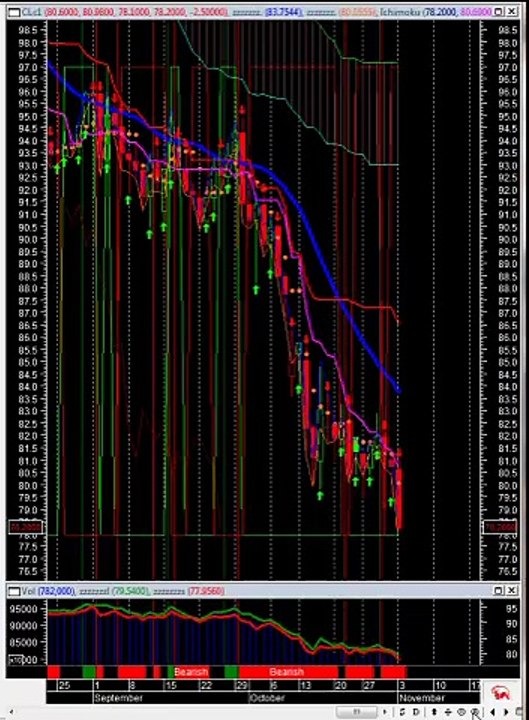Select the D daily interval button
Viewport: 529px width, 720px height.
coord(416,712)
